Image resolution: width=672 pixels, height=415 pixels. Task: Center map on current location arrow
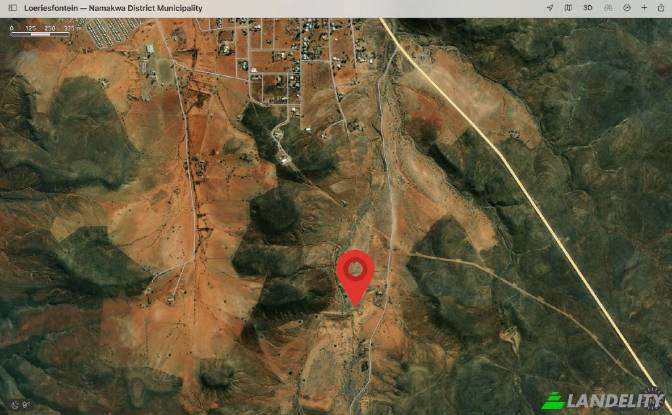pos(549,8)
